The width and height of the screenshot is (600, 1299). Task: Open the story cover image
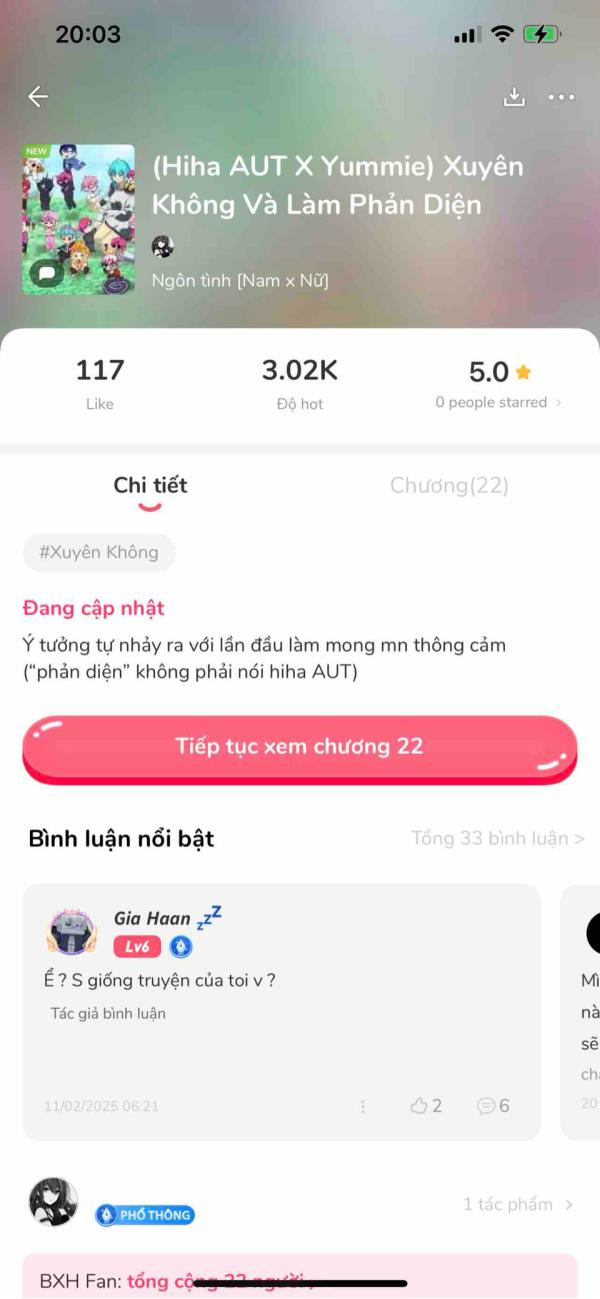[78, 219]
